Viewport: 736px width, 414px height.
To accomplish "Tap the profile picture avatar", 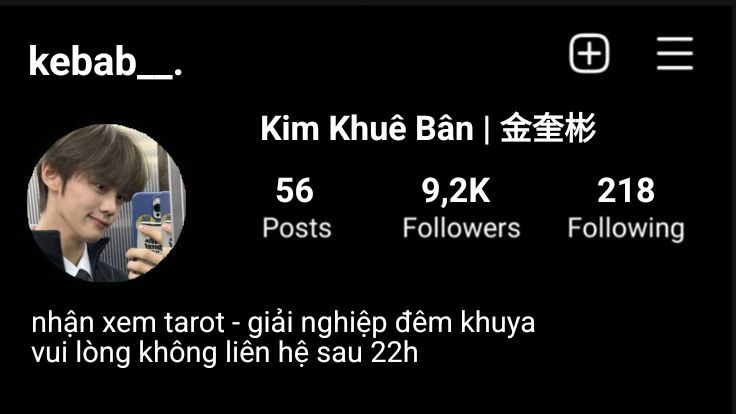I will (x=106, y=203).
